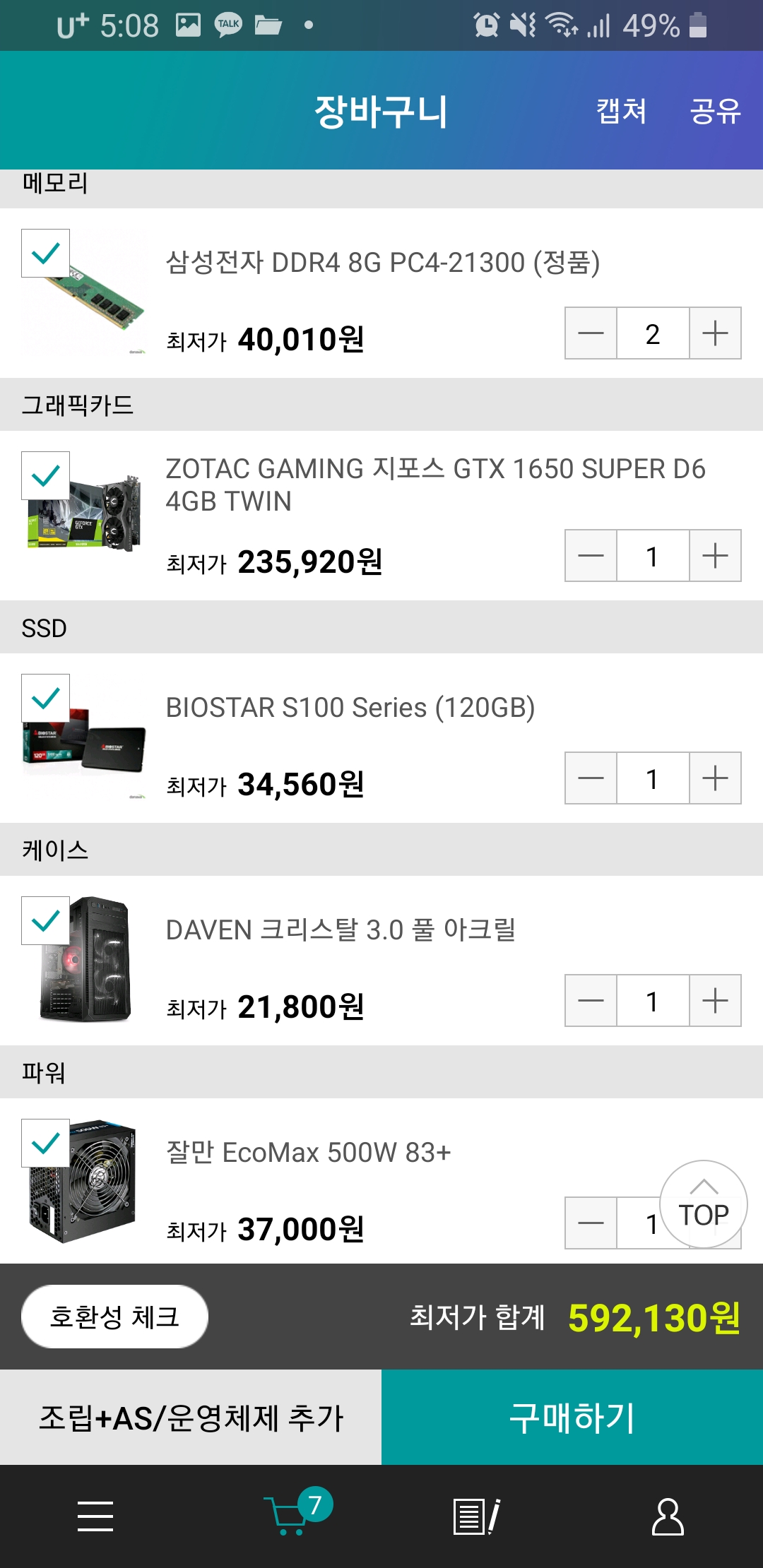Uncheck the BIOSTAR S100 SSD item

[46, 699]
